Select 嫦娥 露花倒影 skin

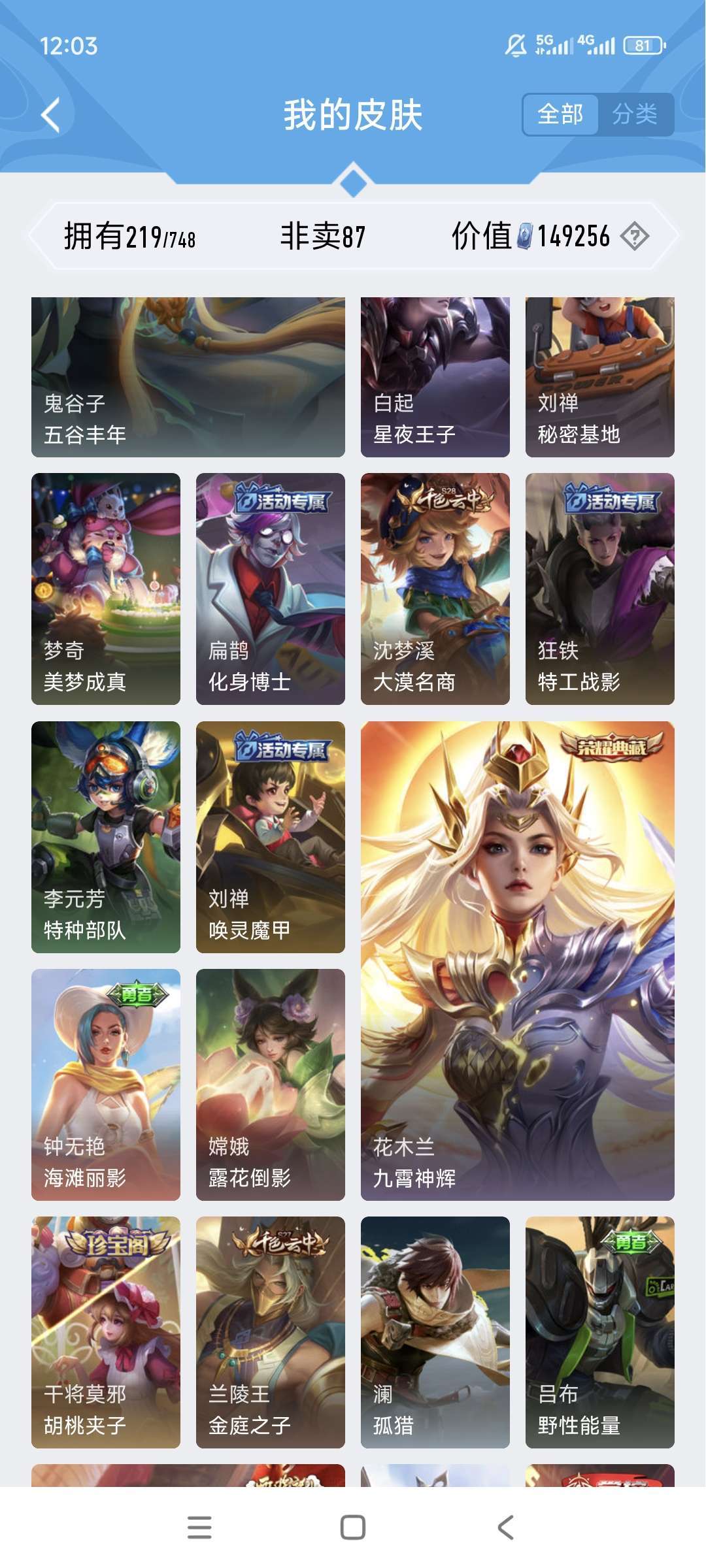(271, 1085)
